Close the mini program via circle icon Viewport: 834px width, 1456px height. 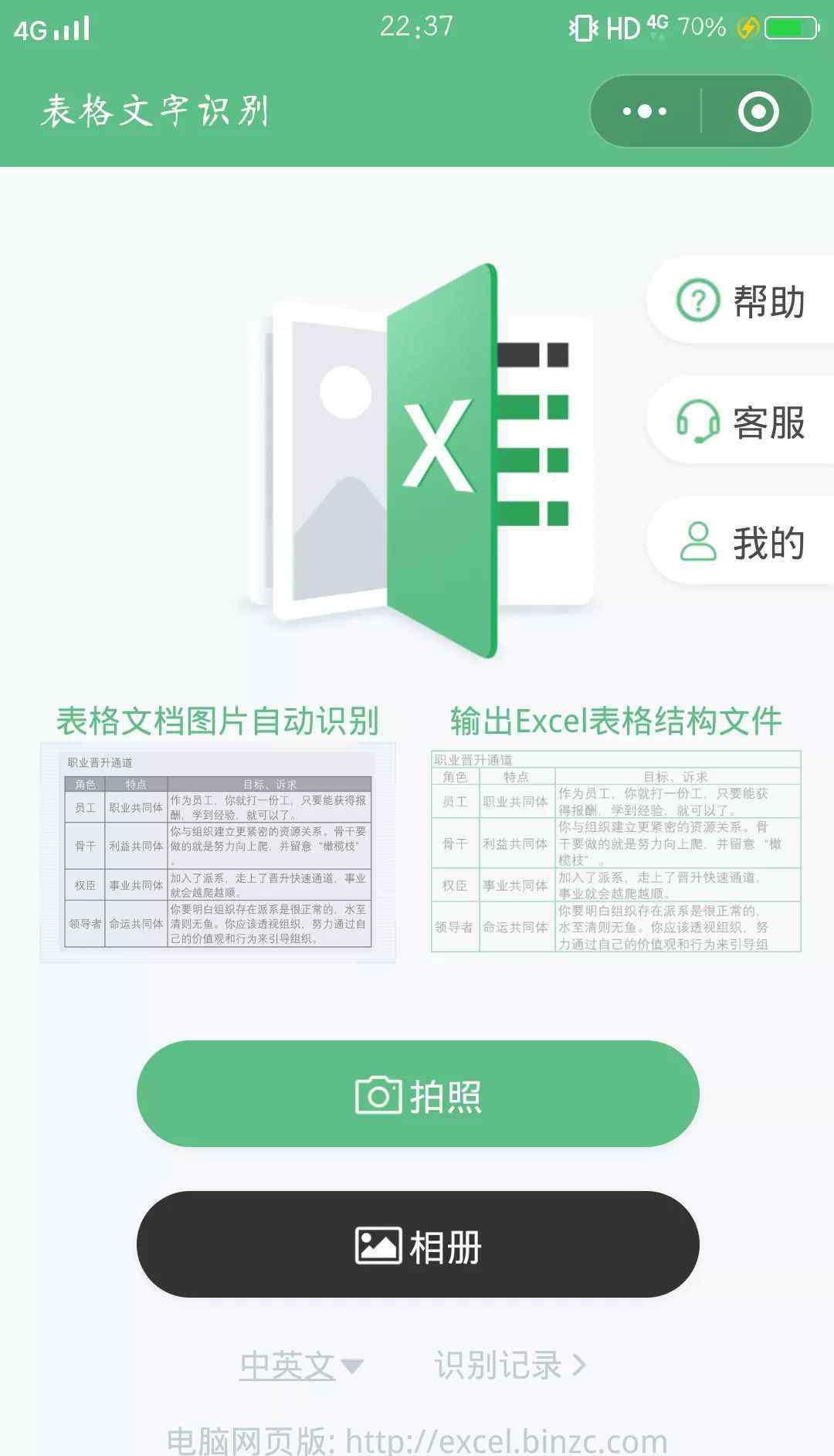point(758,111)
